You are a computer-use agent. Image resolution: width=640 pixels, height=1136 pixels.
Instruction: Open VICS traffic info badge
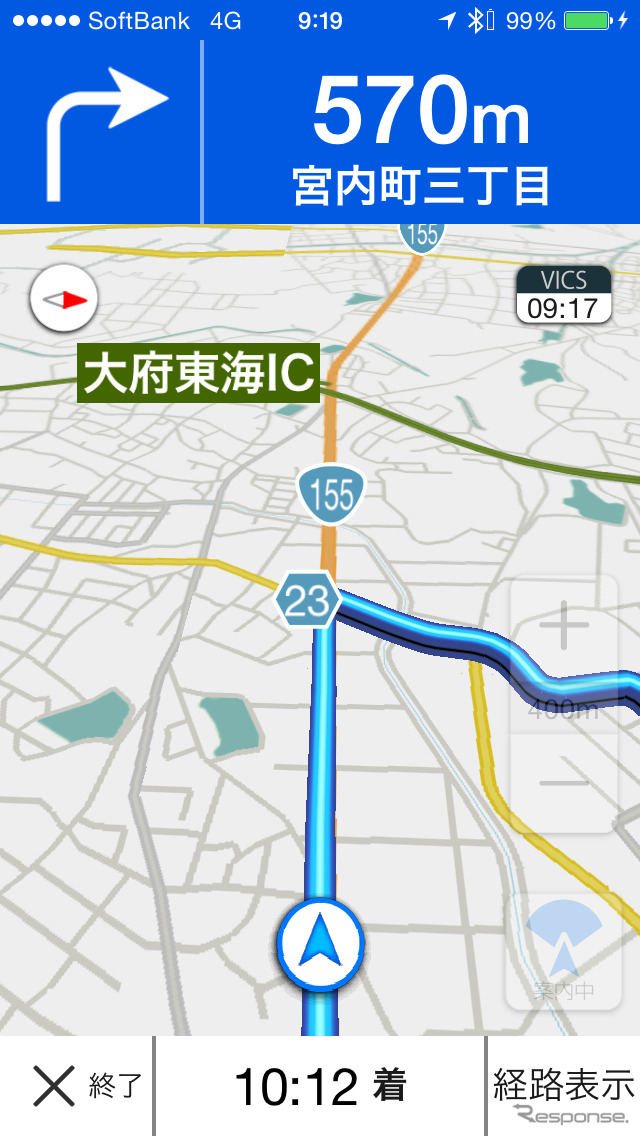563,295
